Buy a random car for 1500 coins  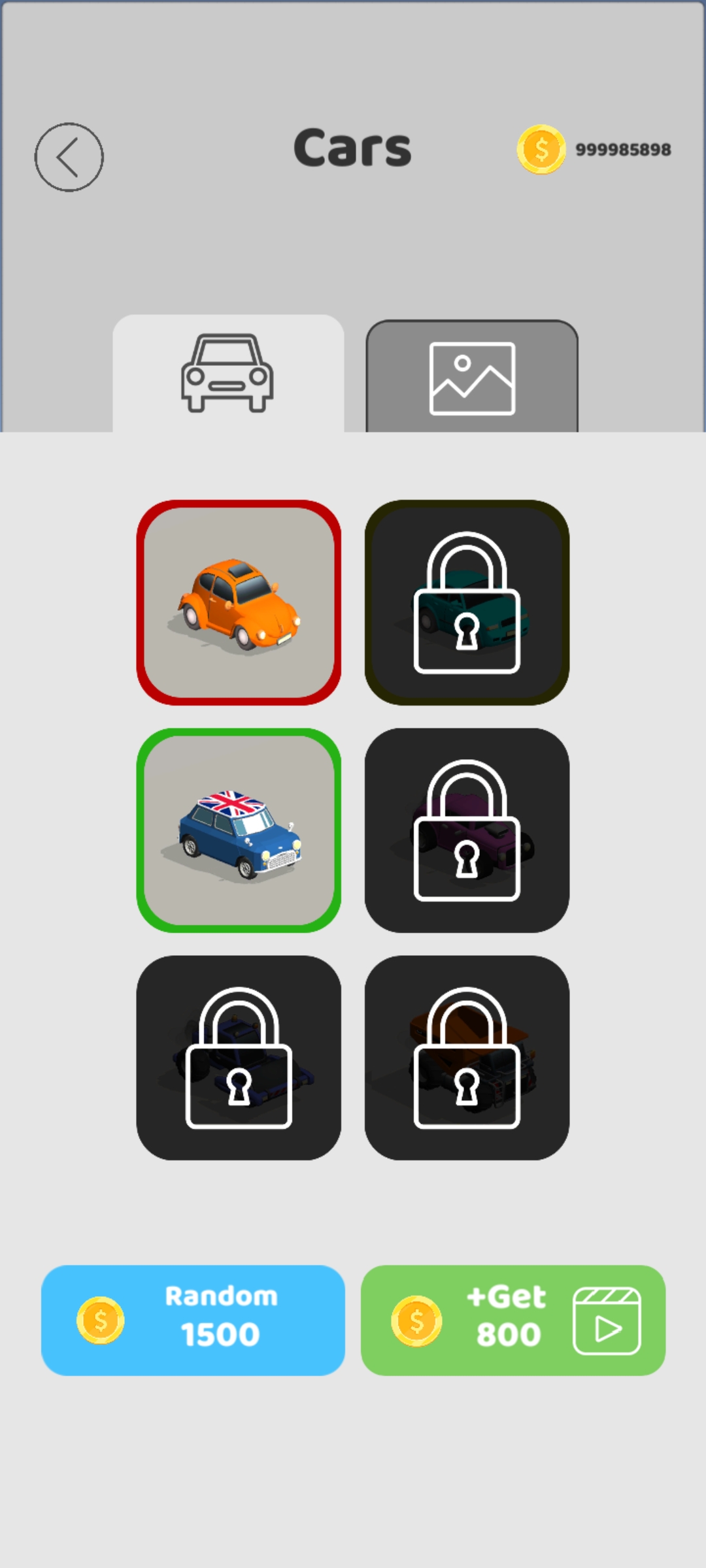point(193,1320)
